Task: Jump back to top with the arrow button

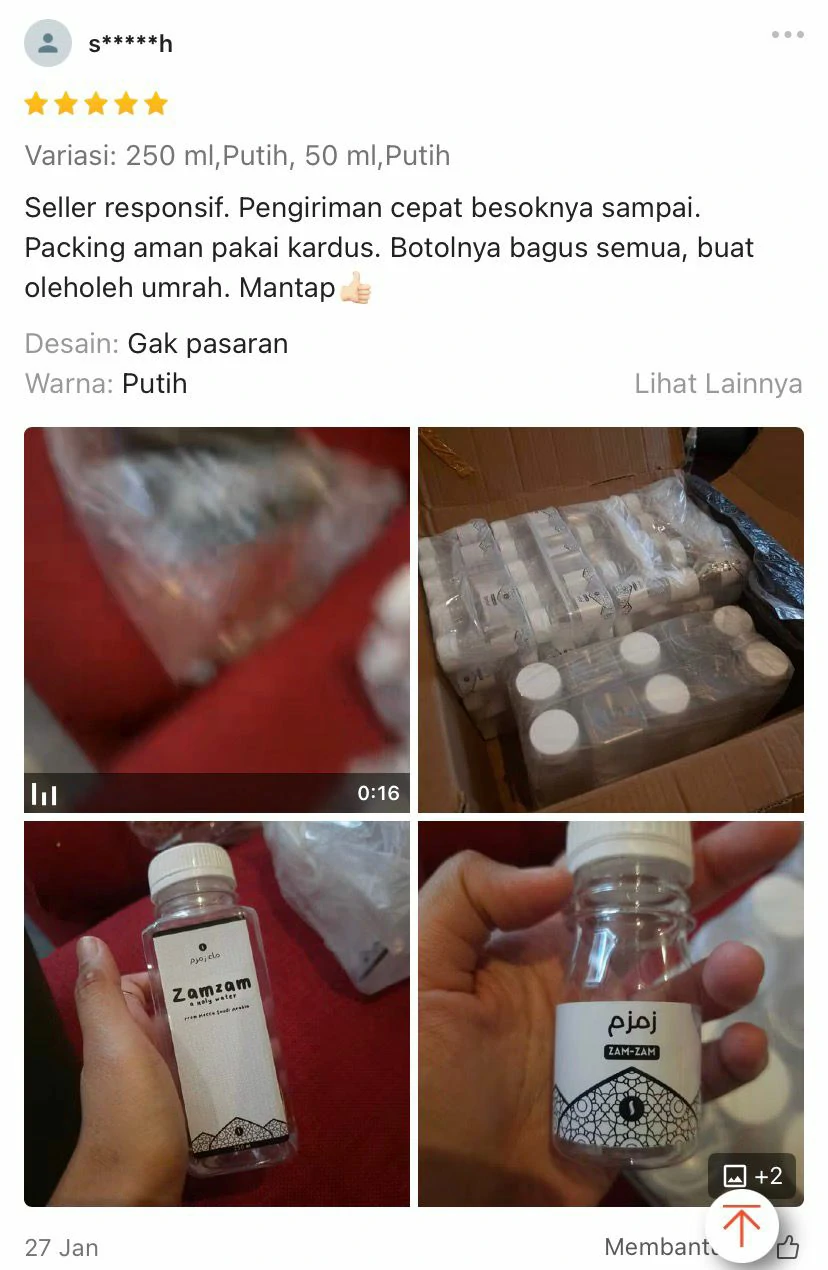Action: click(741, 1226)
